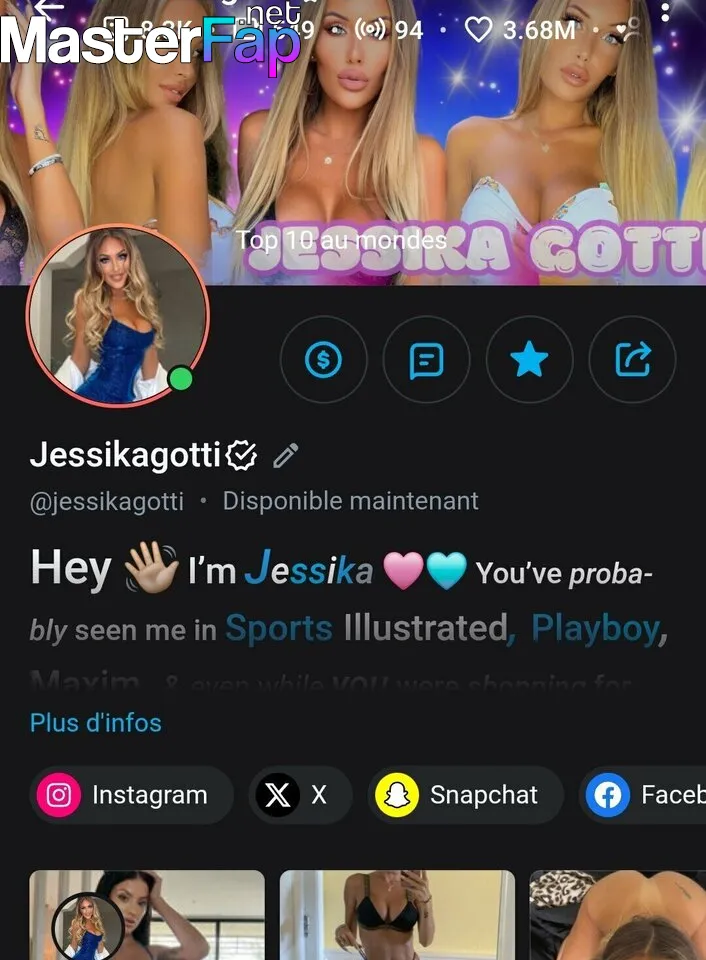Open the Facebook link chip
Image resolution: width=706 pixels, height=960 pixels.
[x=645, y=795]
